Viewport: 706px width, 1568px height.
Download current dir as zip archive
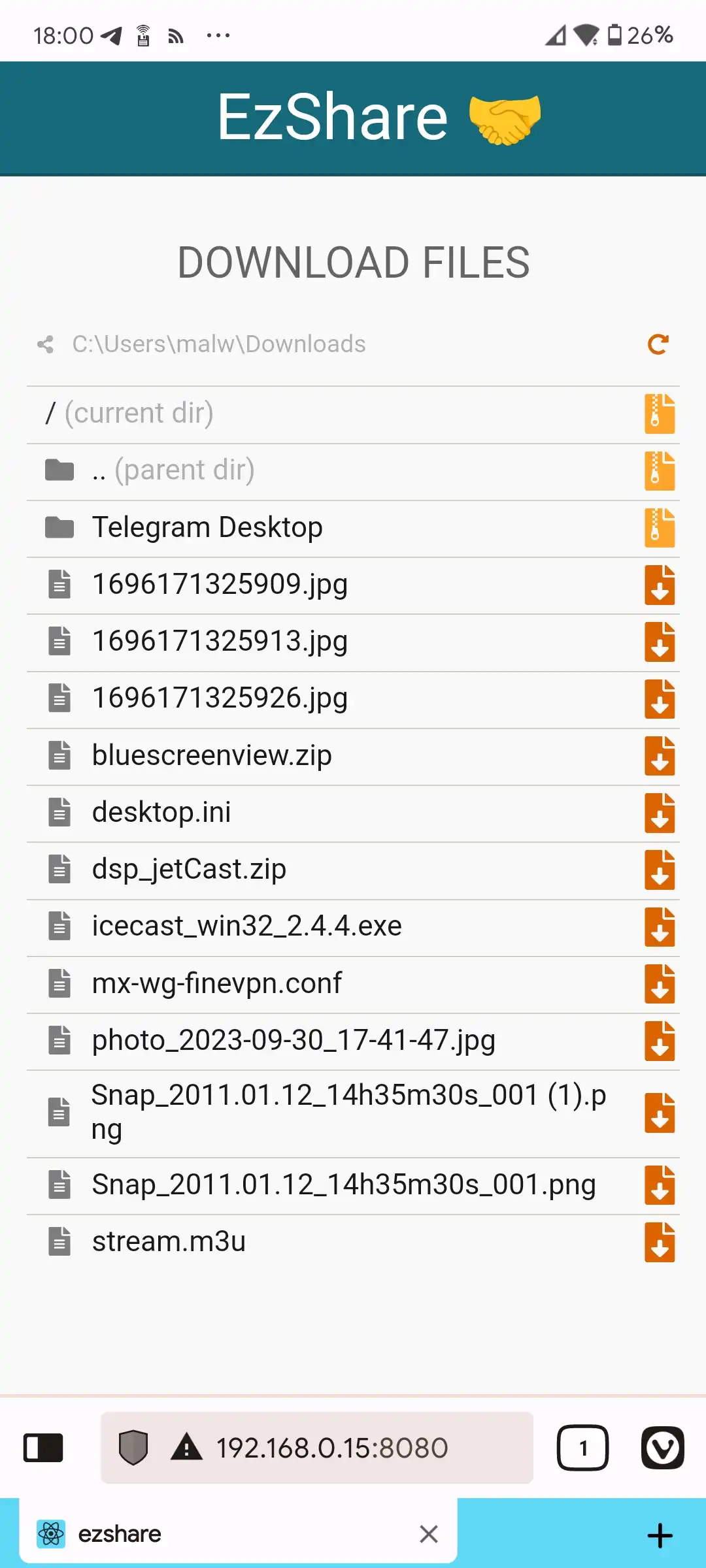click(659, 414)
